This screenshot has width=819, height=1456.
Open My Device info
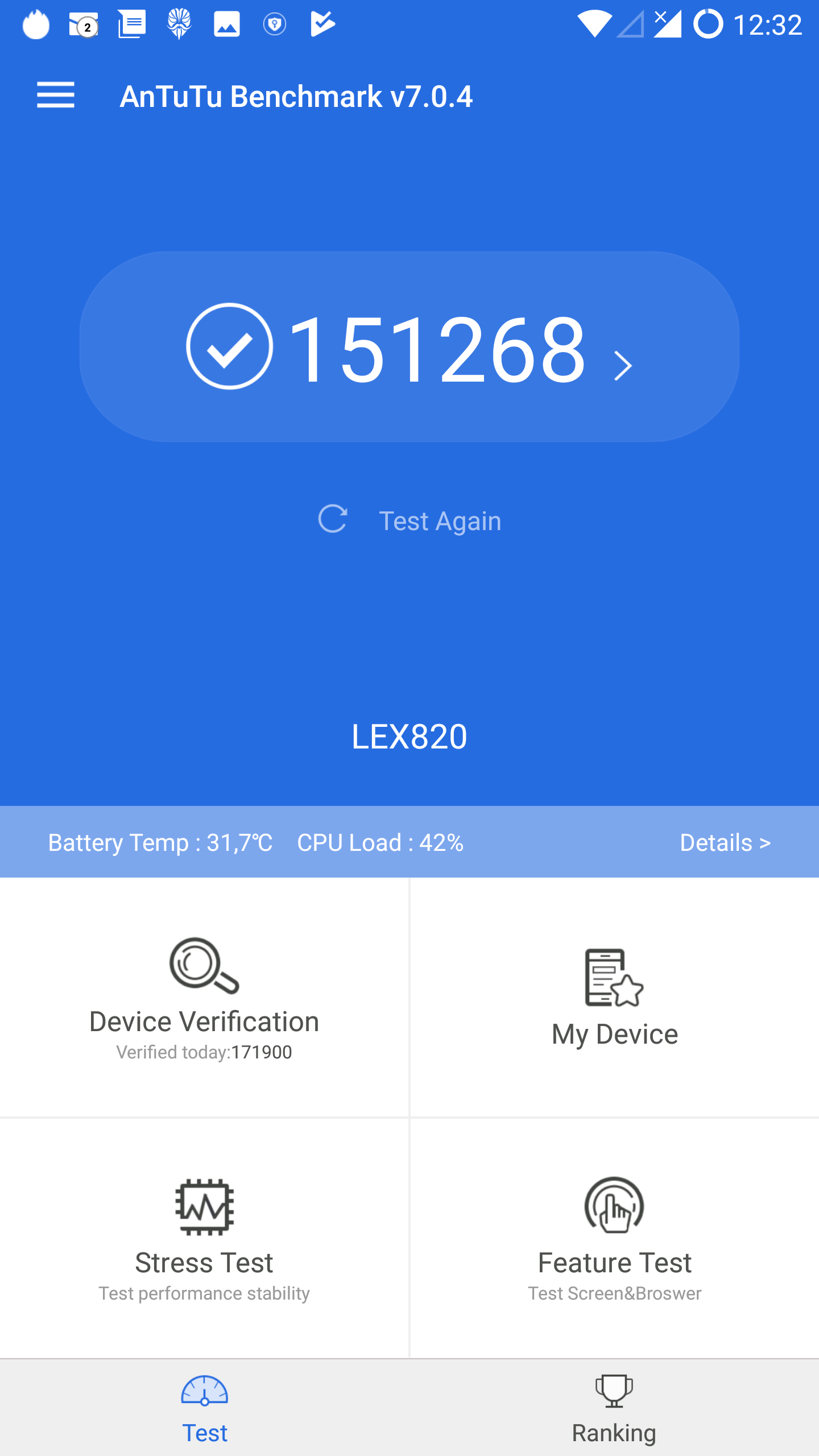tap(614, 998)
